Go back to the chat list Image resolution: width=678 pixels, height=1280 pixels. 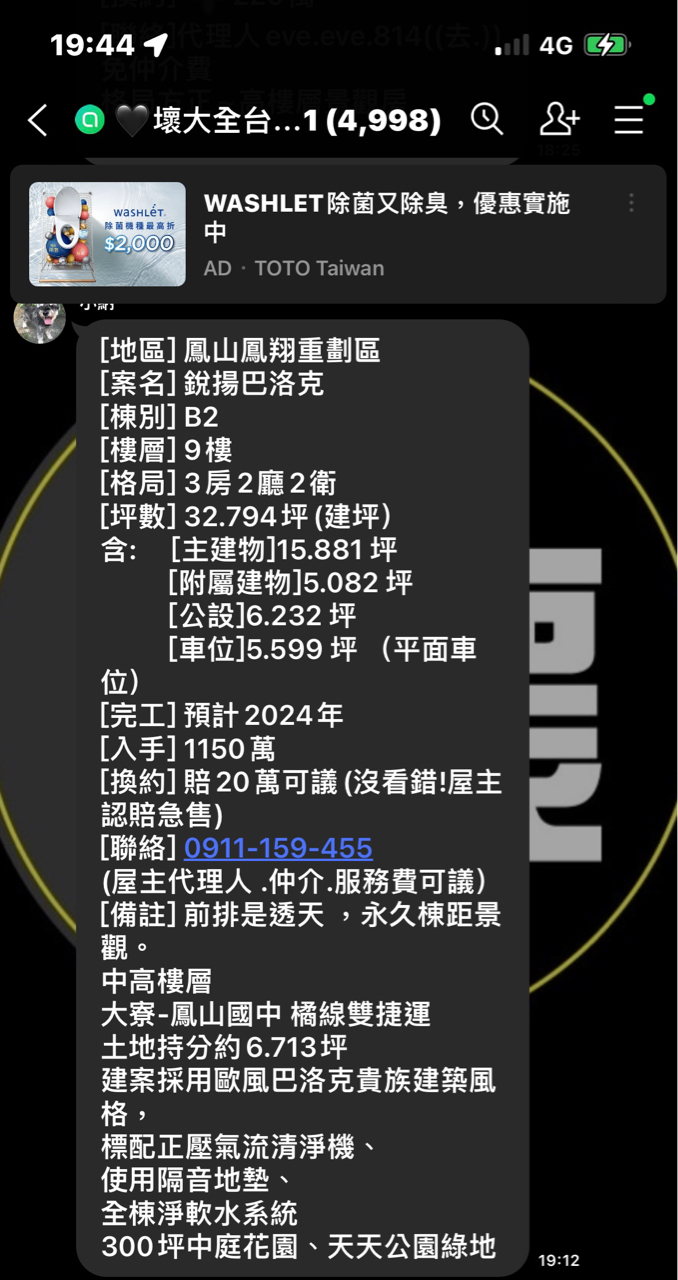pos(37,121)
